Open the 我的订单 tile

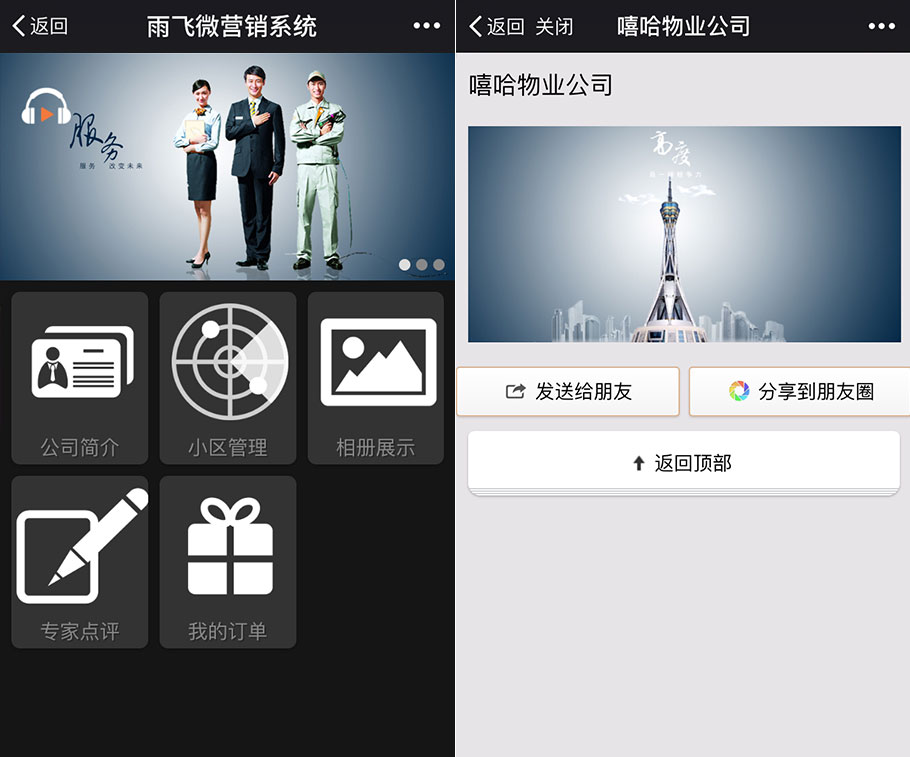(228, 562)
